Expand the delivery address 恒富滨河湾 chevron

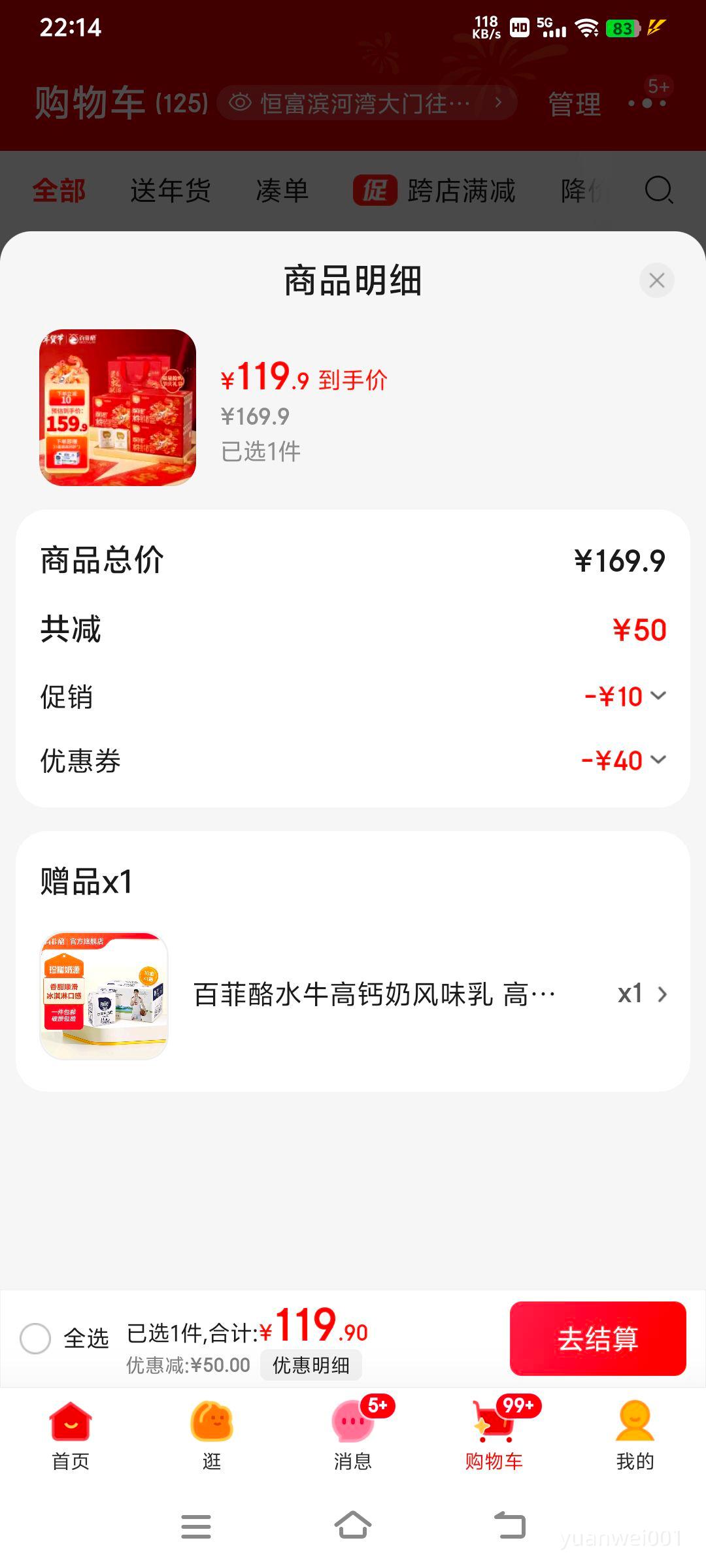coord(499,103)
